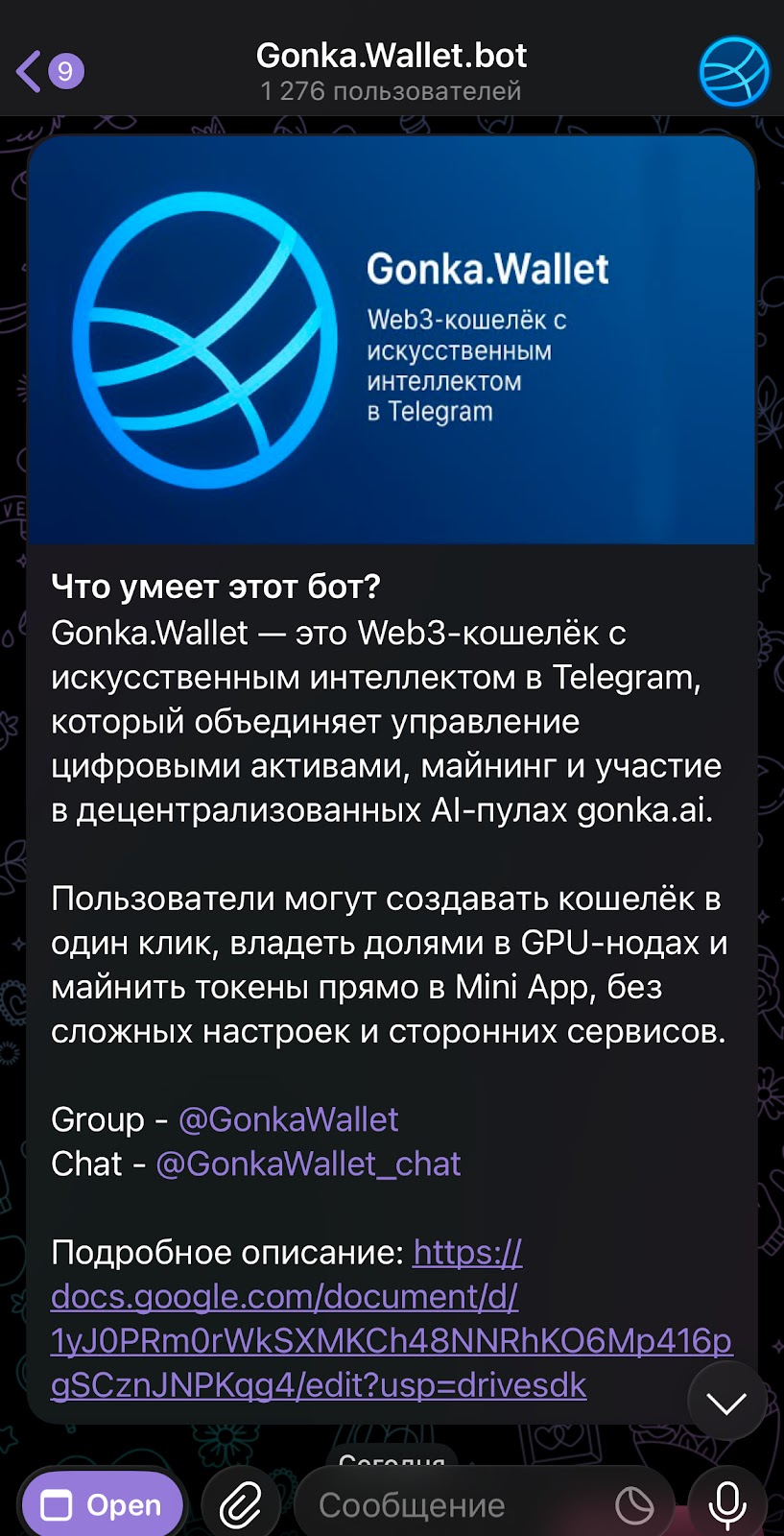Open the @GonkaWallet_chat link

click(x=308, y=1164)
